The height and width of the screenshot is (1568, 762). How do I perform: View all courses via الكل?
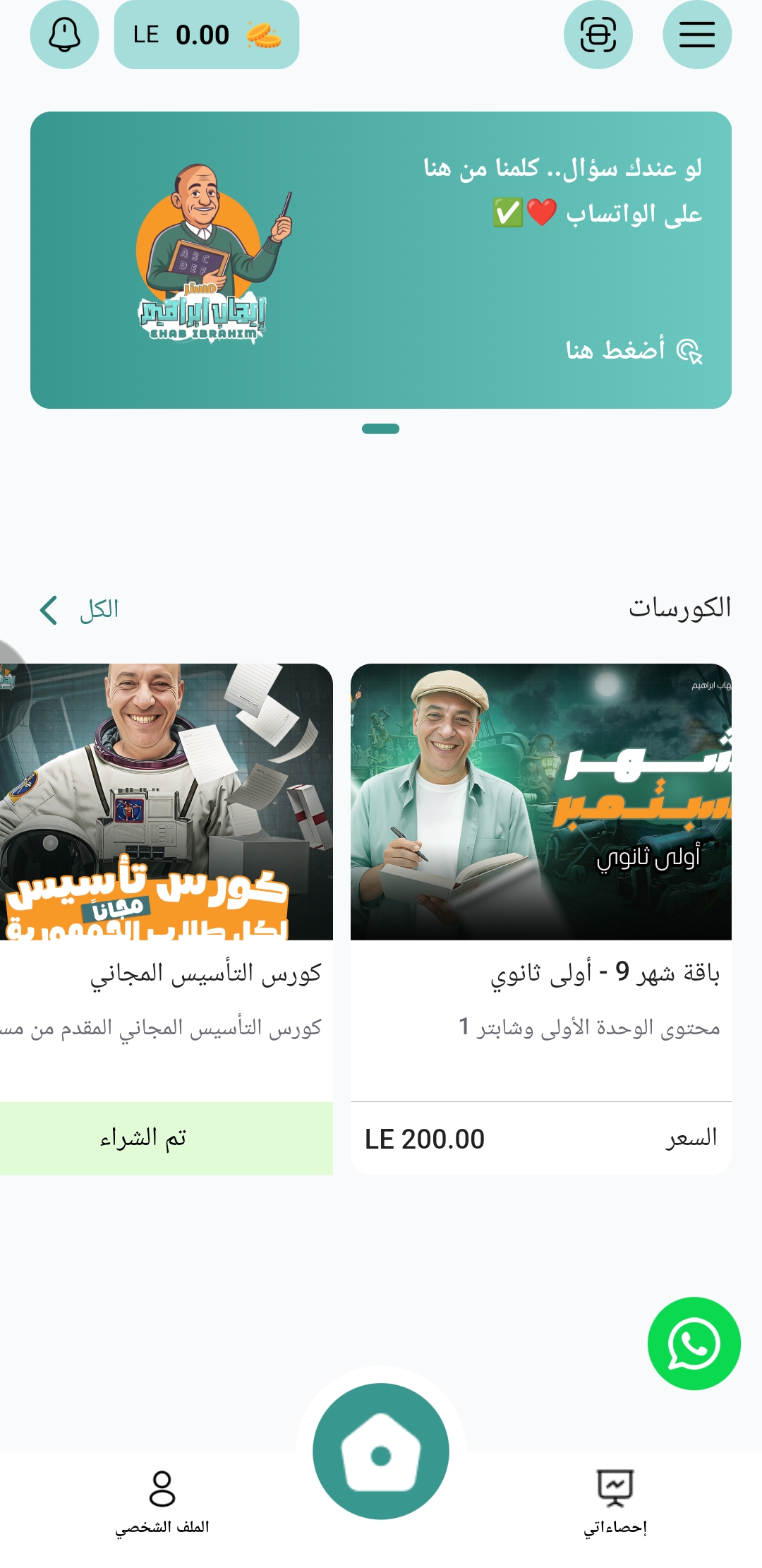click(79, 610)
